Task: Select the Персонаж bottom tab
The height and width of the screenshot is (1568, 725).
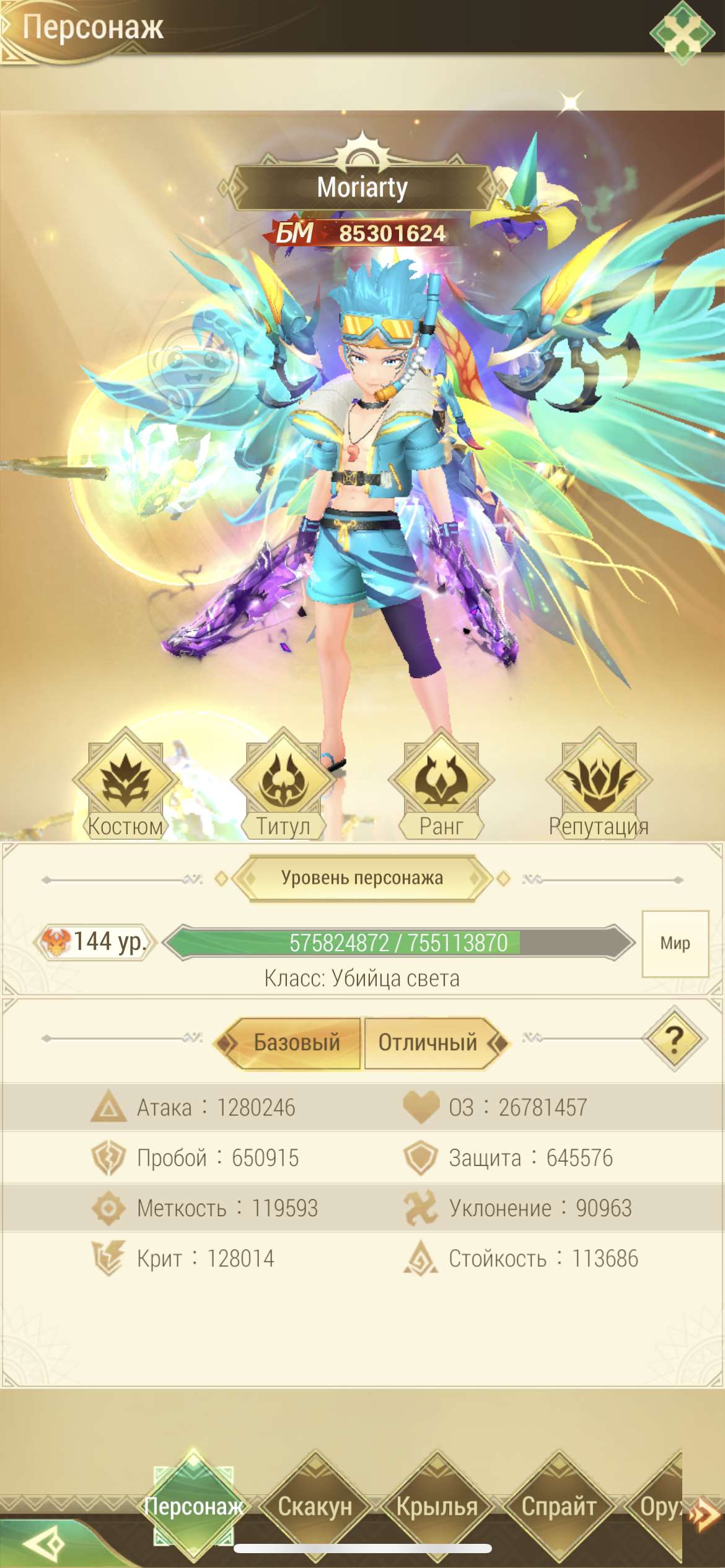Action: [193, 1506]
